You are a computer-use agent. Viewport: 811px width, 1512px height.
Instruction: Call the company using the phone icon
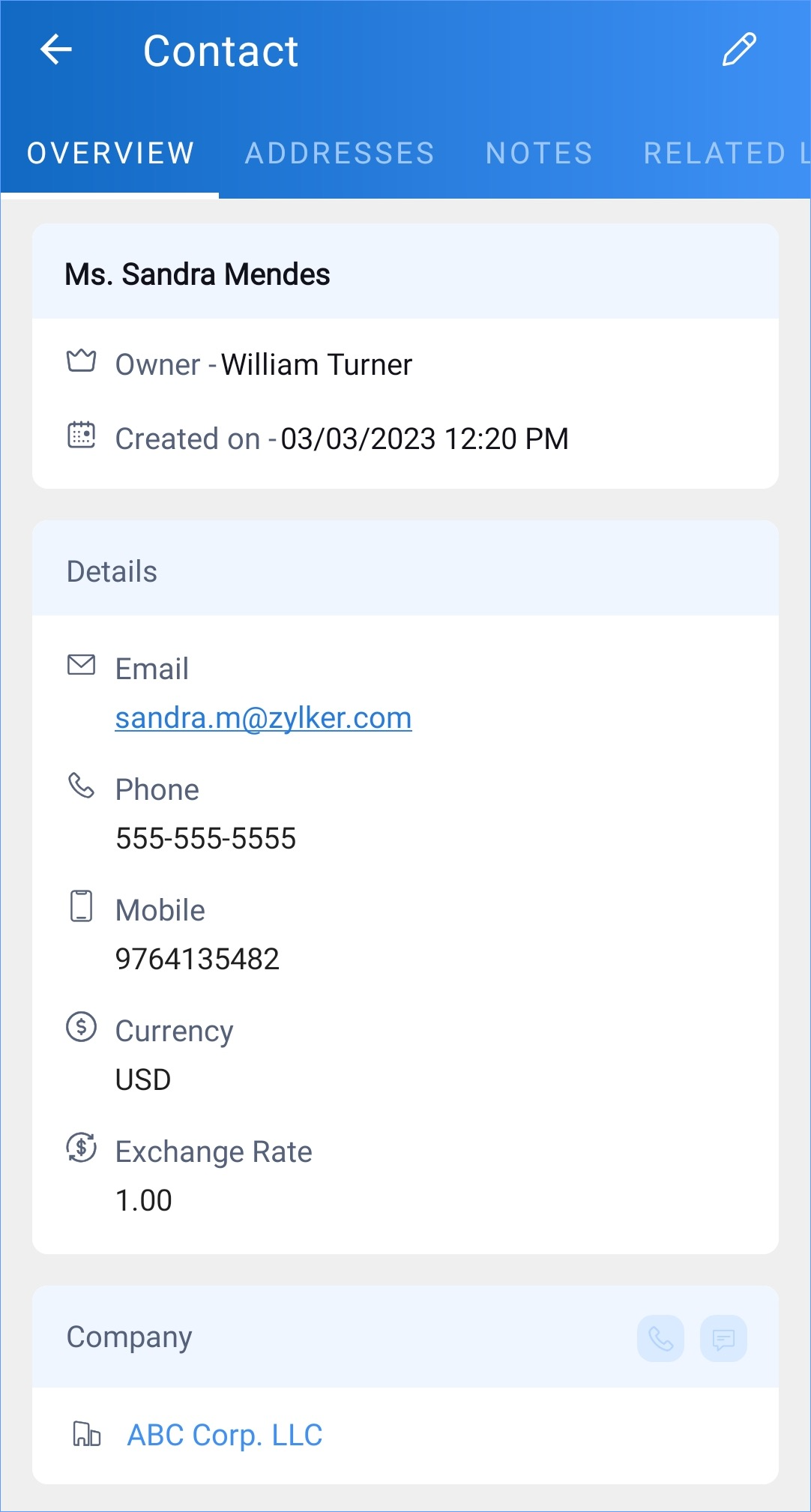pos(660,1338)
